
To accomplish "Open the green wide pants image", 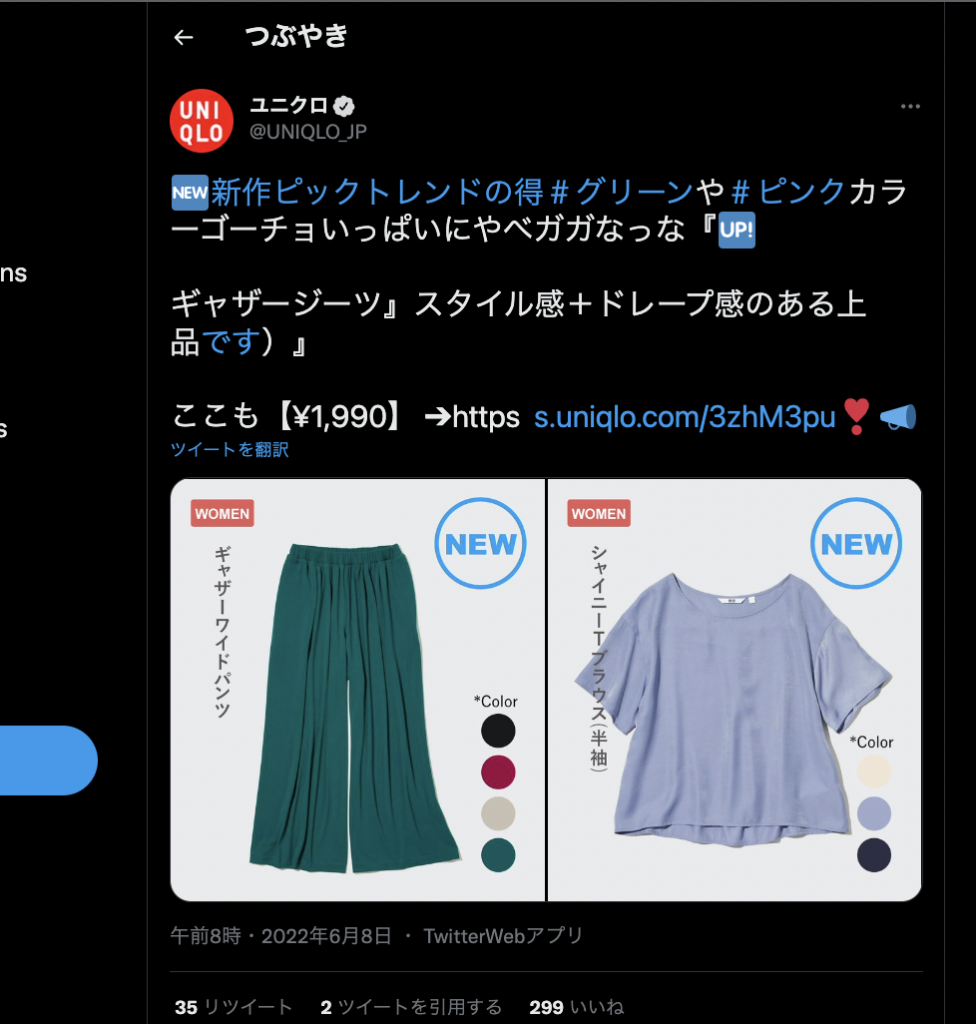I will pyautogui.click(x=357, y=690).
